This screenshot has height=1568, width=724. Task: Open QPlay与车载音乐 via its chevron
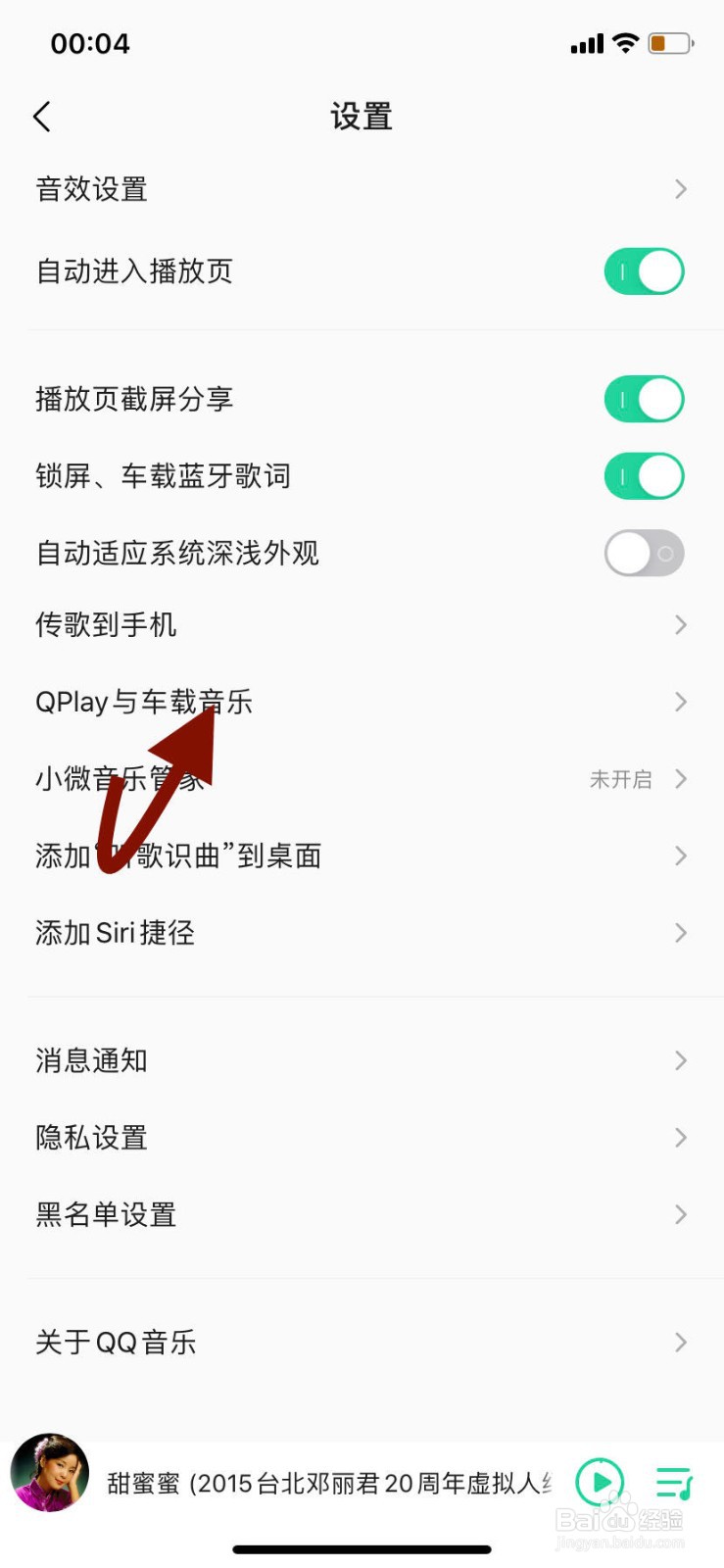[x=680, y=702]
